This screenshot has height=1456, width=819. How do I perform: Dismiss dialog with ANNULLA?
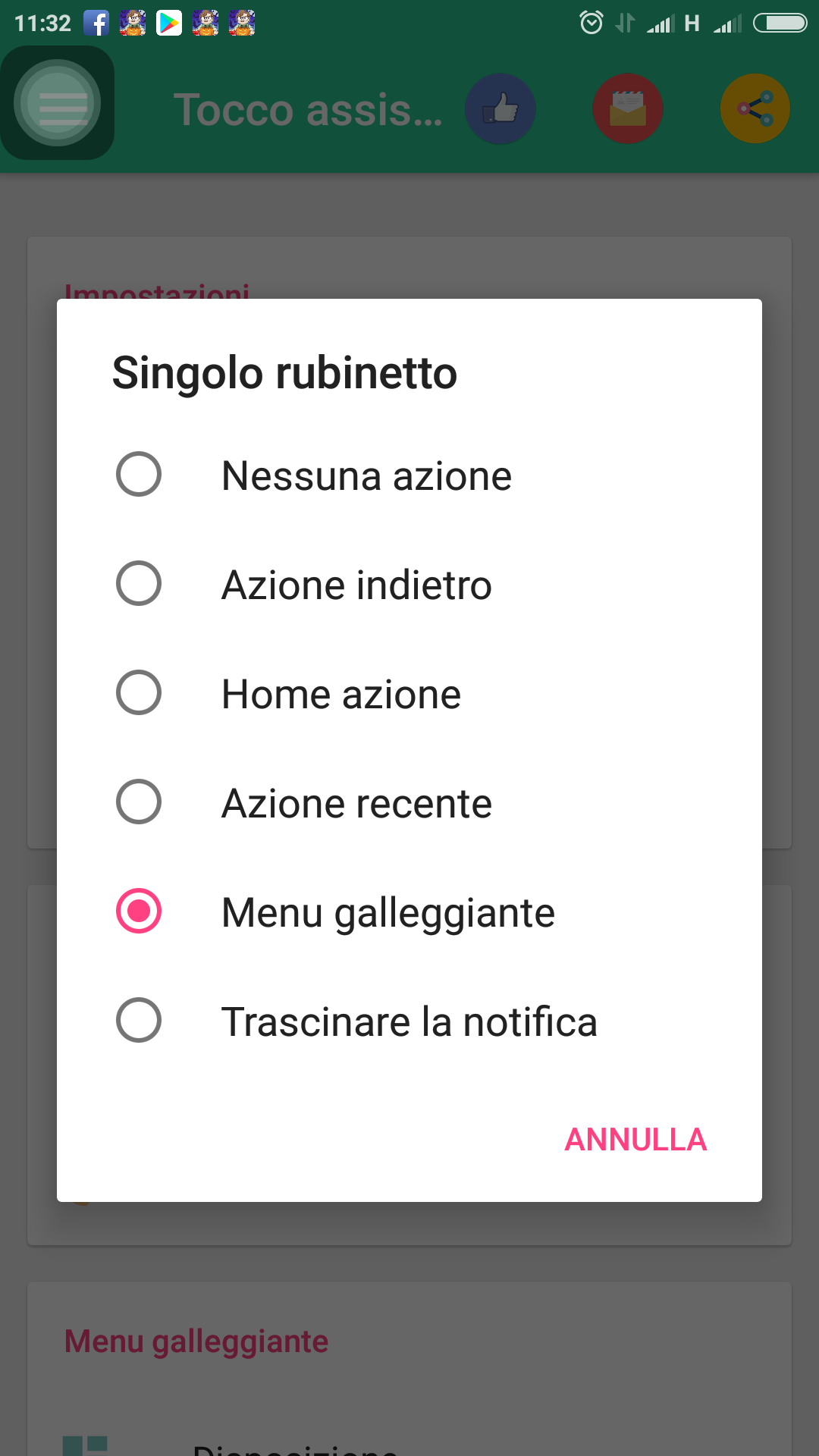point(635,1140)
